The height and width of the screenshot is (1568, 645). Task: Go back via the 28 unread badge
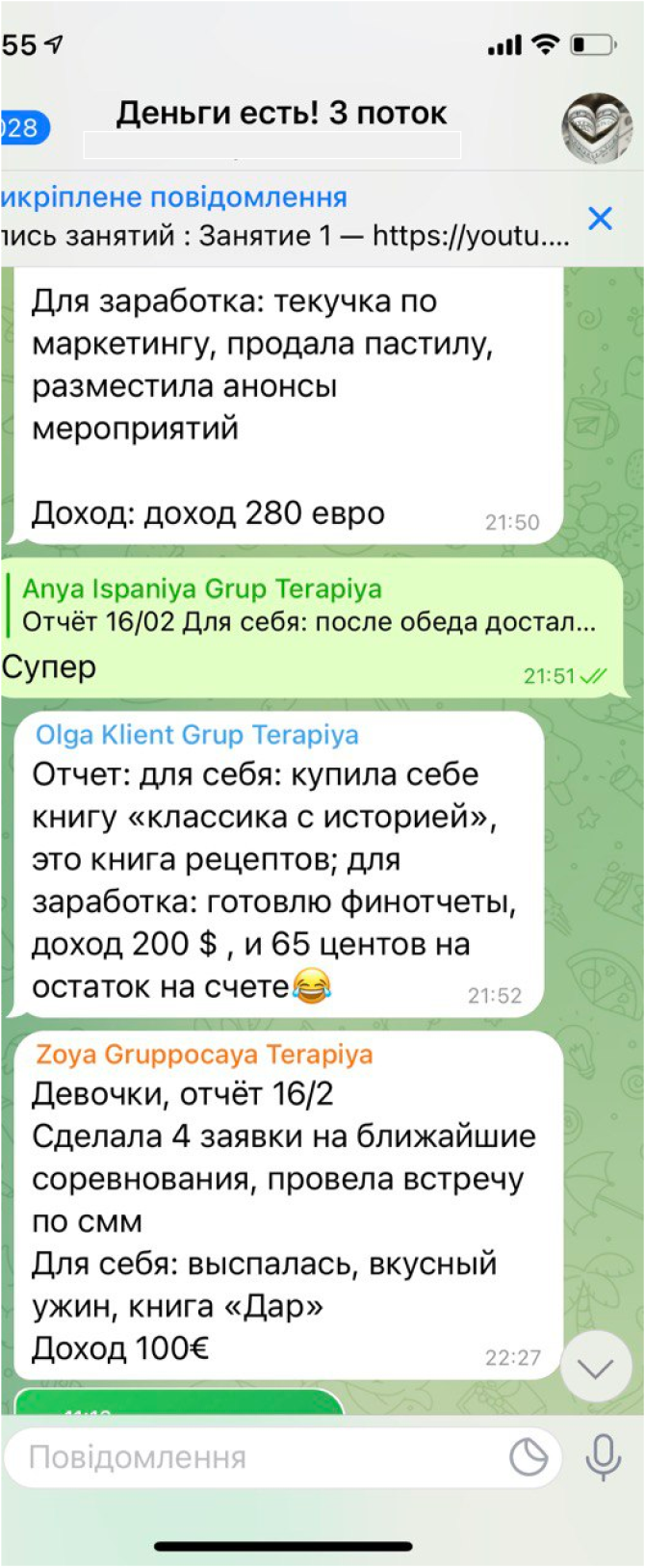point(21,128)
